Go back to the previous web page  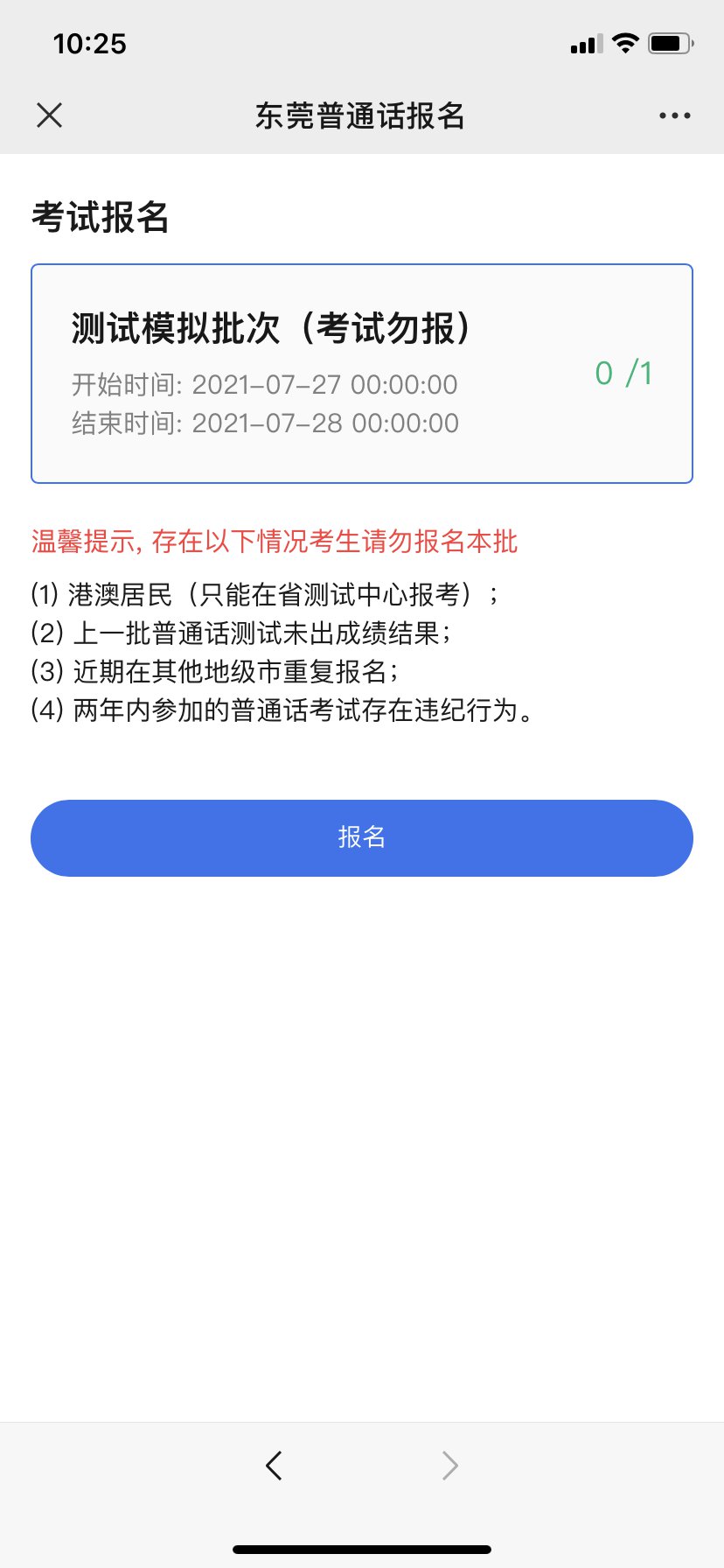pyautogui.click(x=274, y=1465)
